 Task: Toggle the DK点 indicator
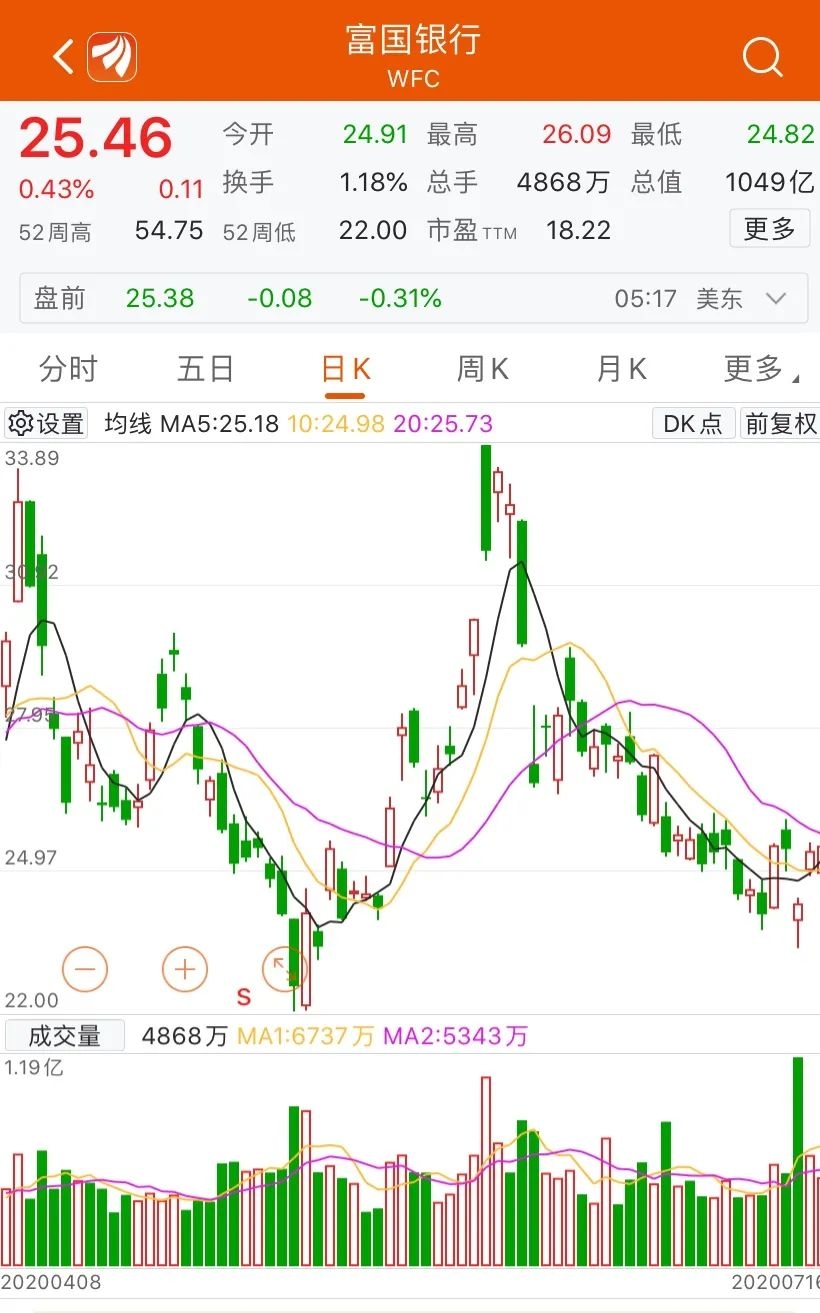pyautogui.click(x=693, y=423)
